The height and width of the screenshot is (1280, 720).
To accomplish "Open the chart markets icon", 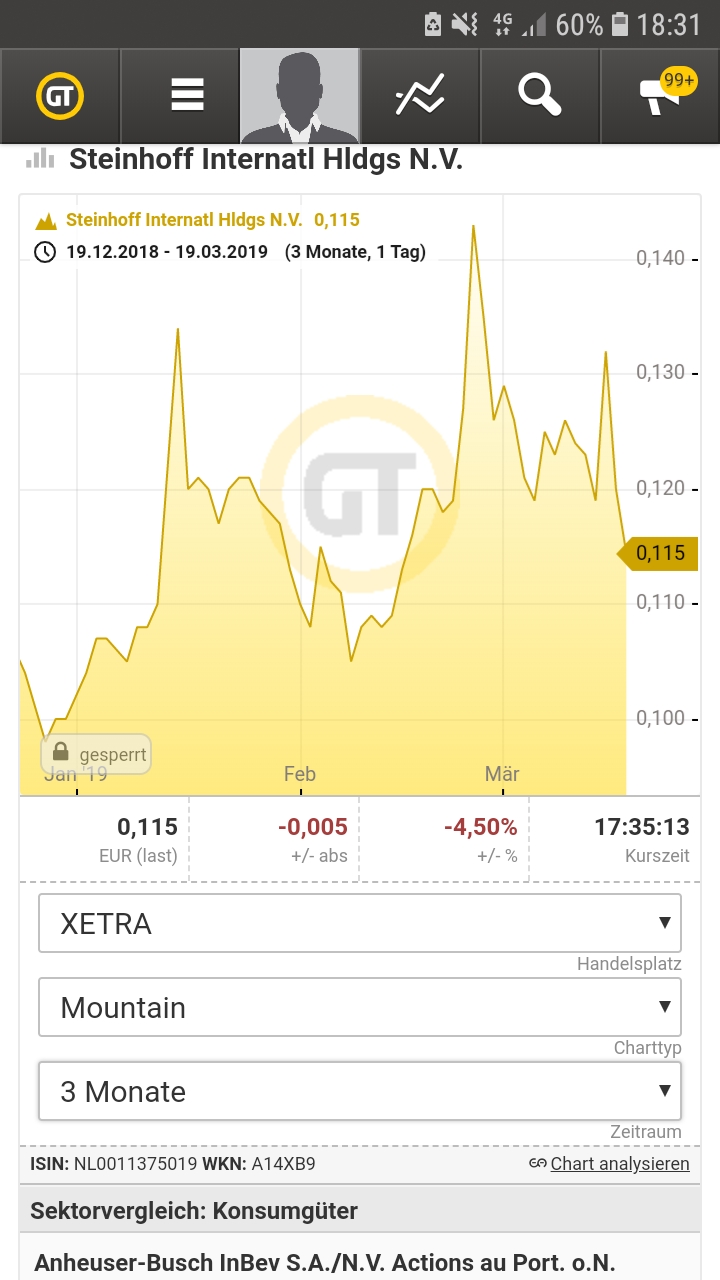I will coord(420,96).
